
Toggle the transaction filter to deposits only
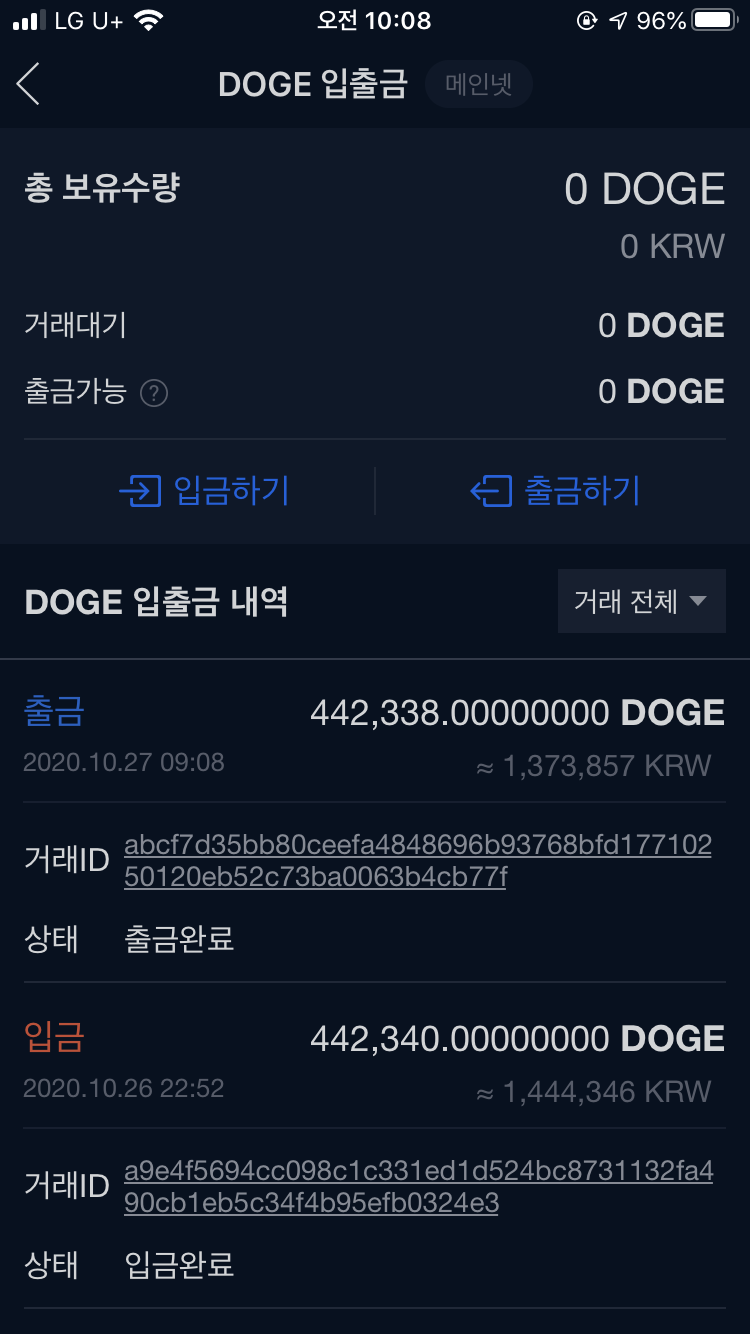click(641, 601)
